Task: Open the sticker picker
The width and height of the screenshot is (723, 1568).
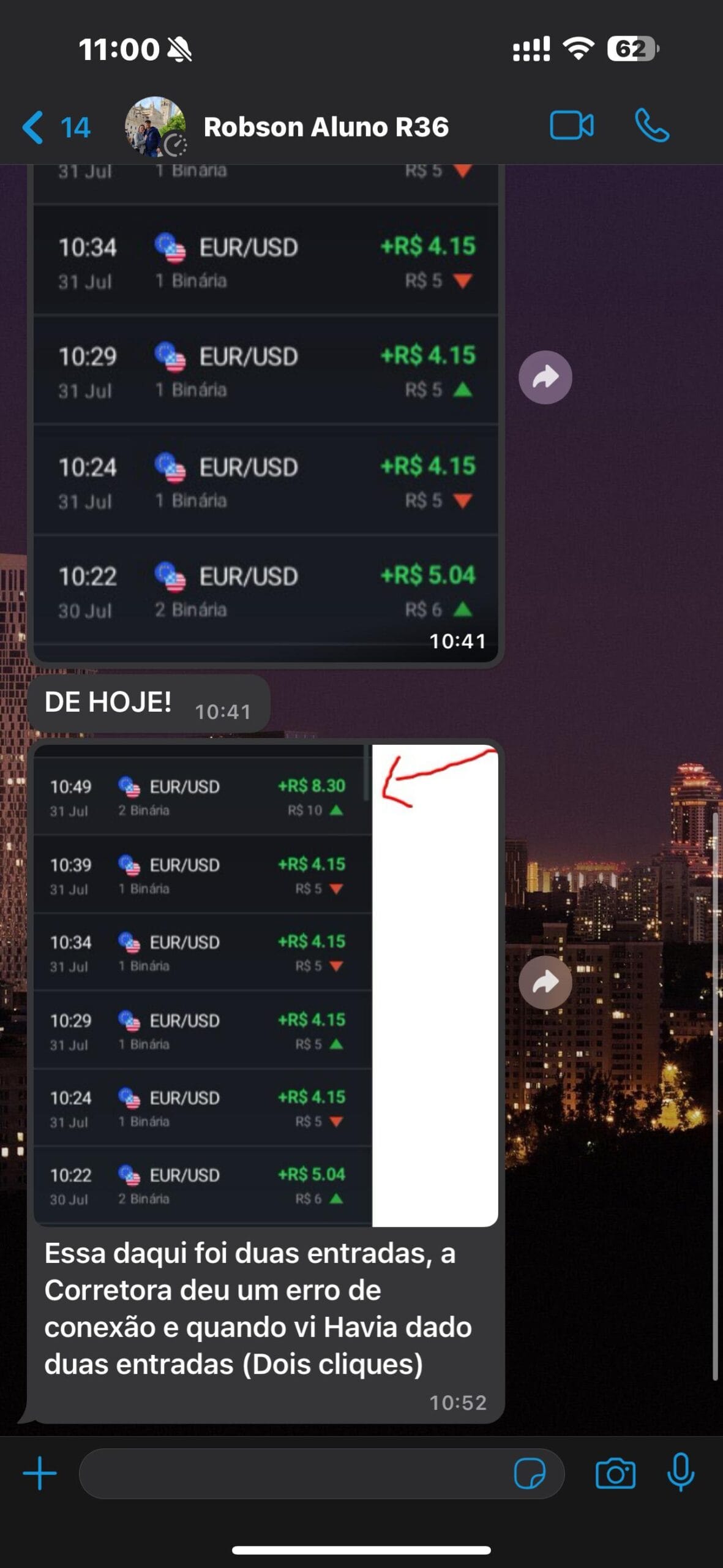Action: coord(530,1474)
